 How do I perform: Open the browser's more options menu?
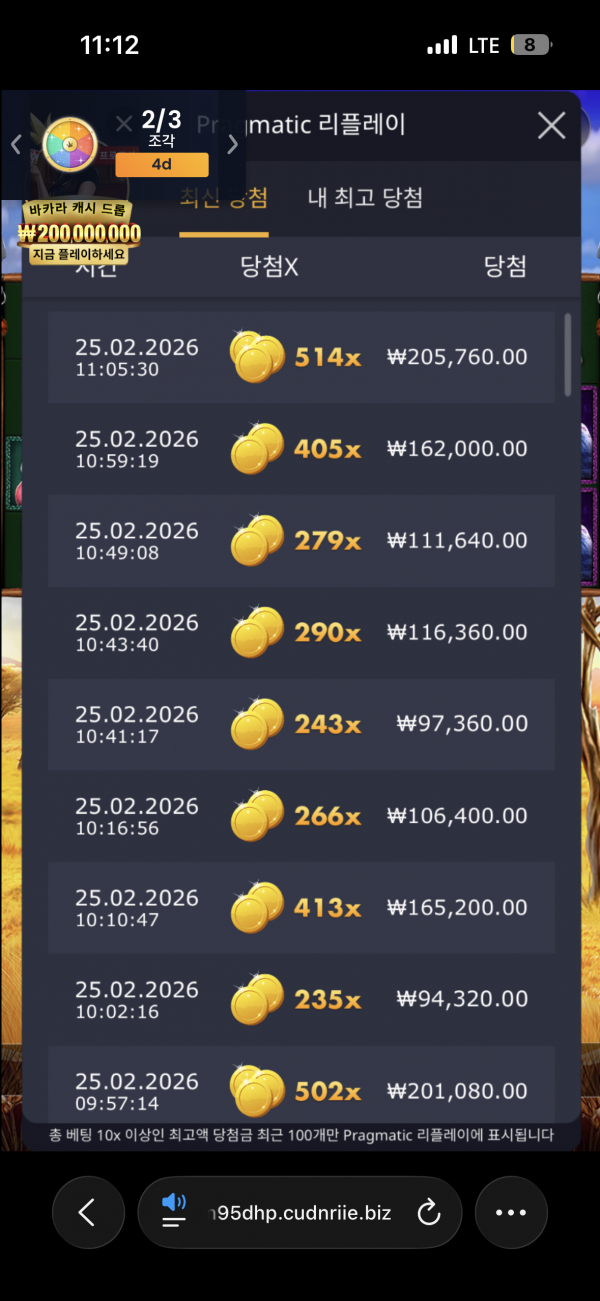(x=511, y=1213)
